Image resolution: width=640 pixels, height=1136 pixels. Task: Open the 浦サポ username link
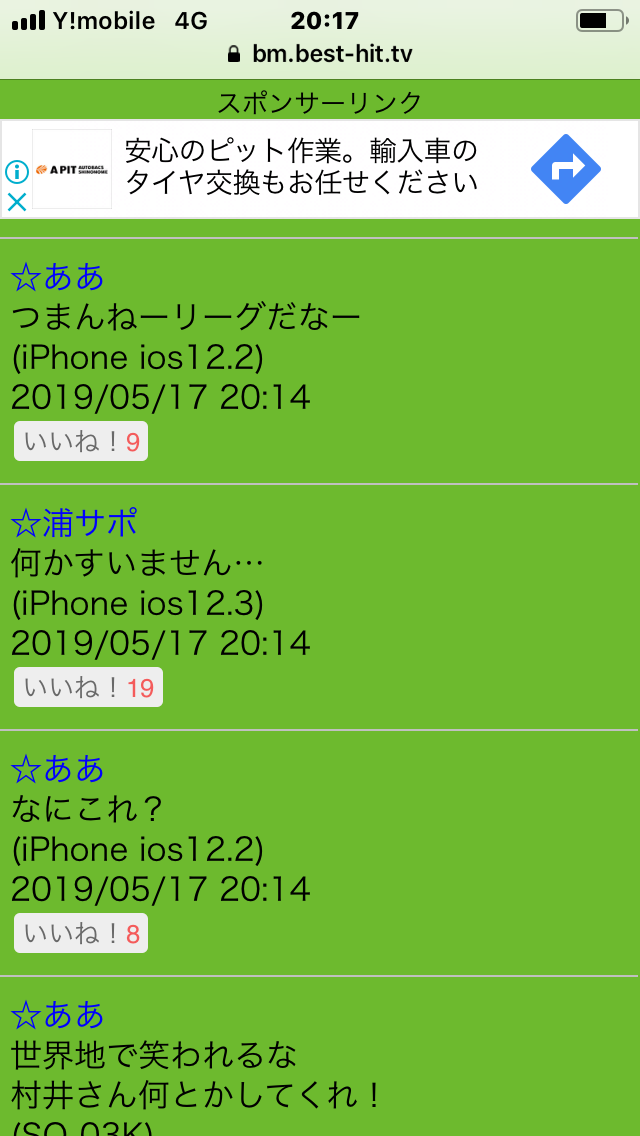pyautogui.click(x=74, y=522)
